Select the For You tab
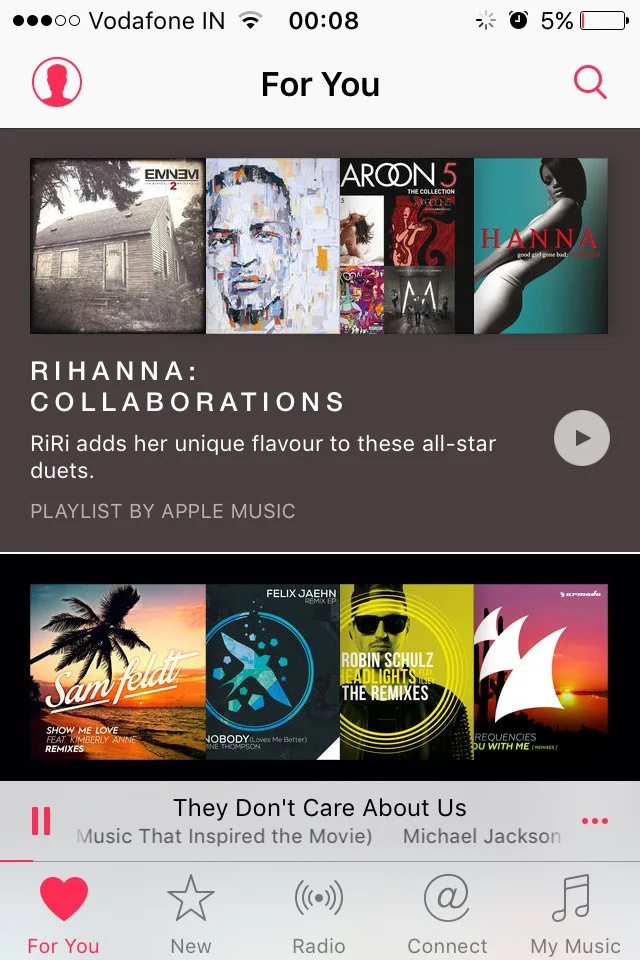The height and width of the screenshot is (960, 640). point(63,914)
